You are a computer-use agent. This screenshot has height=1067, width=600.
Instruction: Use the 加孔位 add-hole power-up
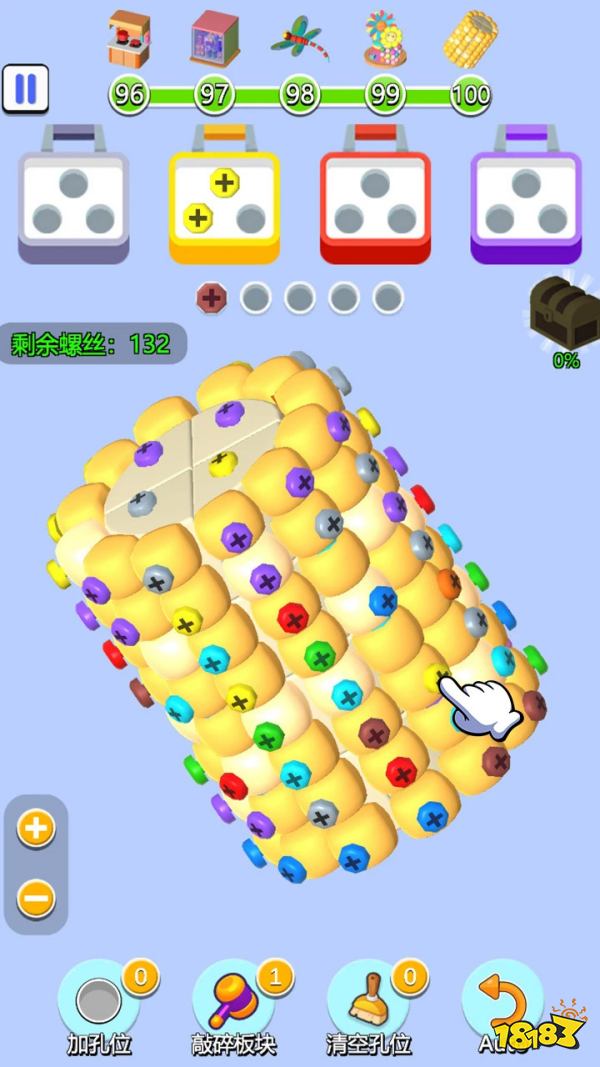pyautogui.click(x=99, y=1000)
